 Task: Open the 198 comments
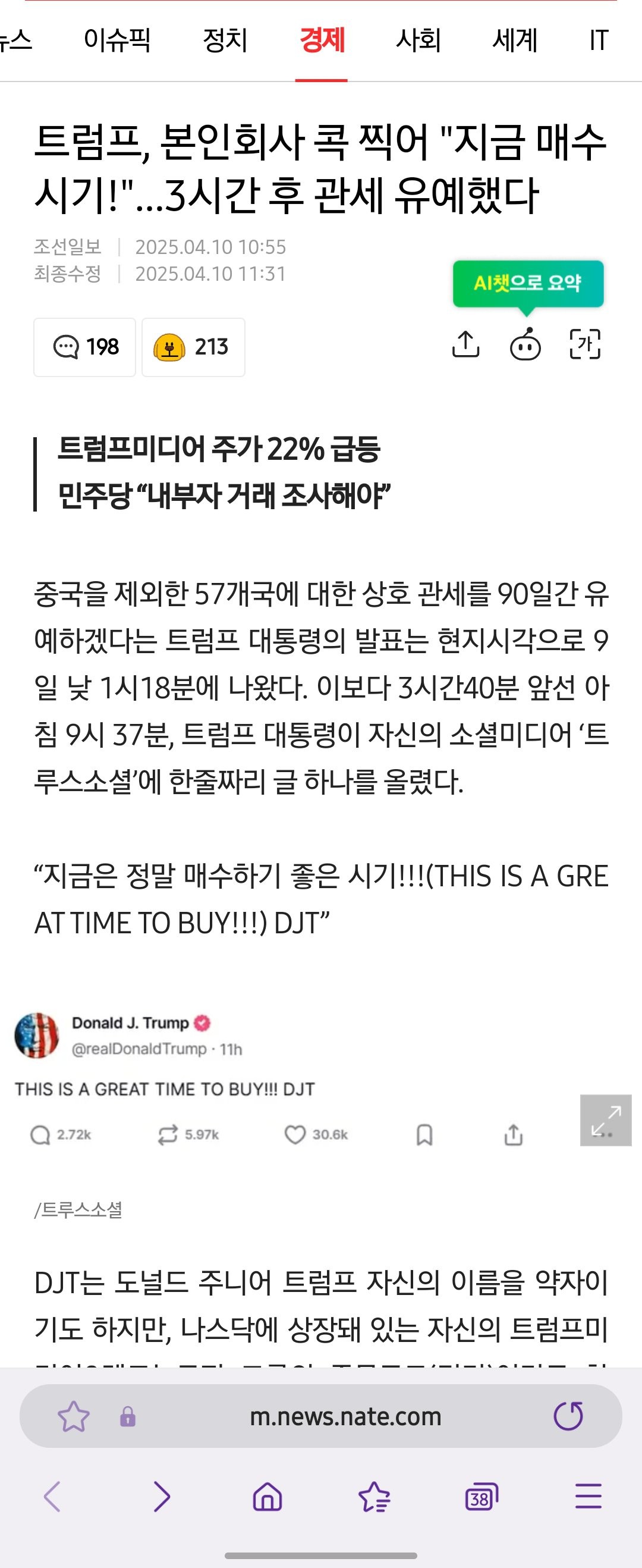[x=84, y=347]
